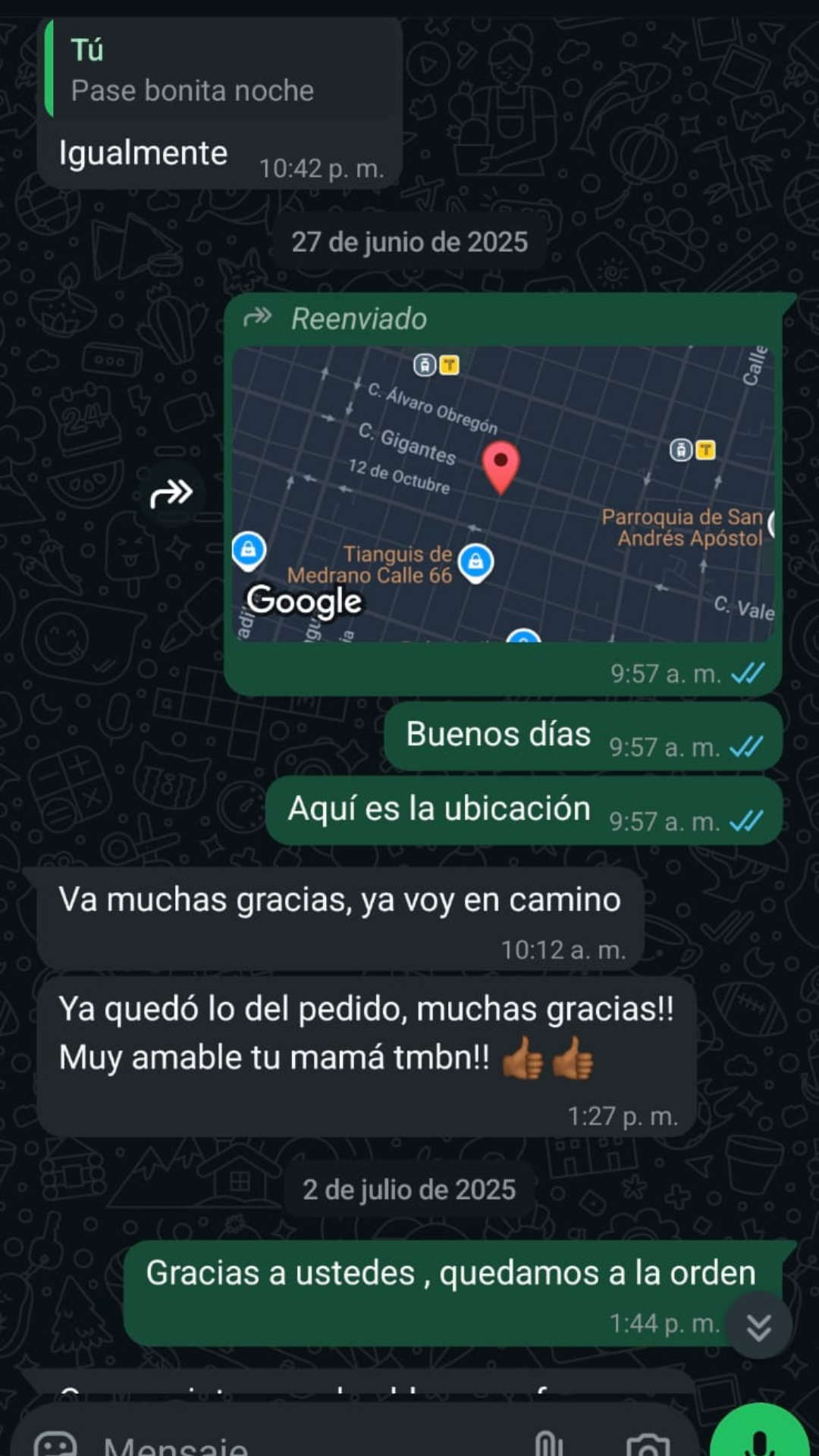The width and height of the screenshot is (819, 1456).
Task: Jump to the latest messages
Action: (x=758, y=1326)
